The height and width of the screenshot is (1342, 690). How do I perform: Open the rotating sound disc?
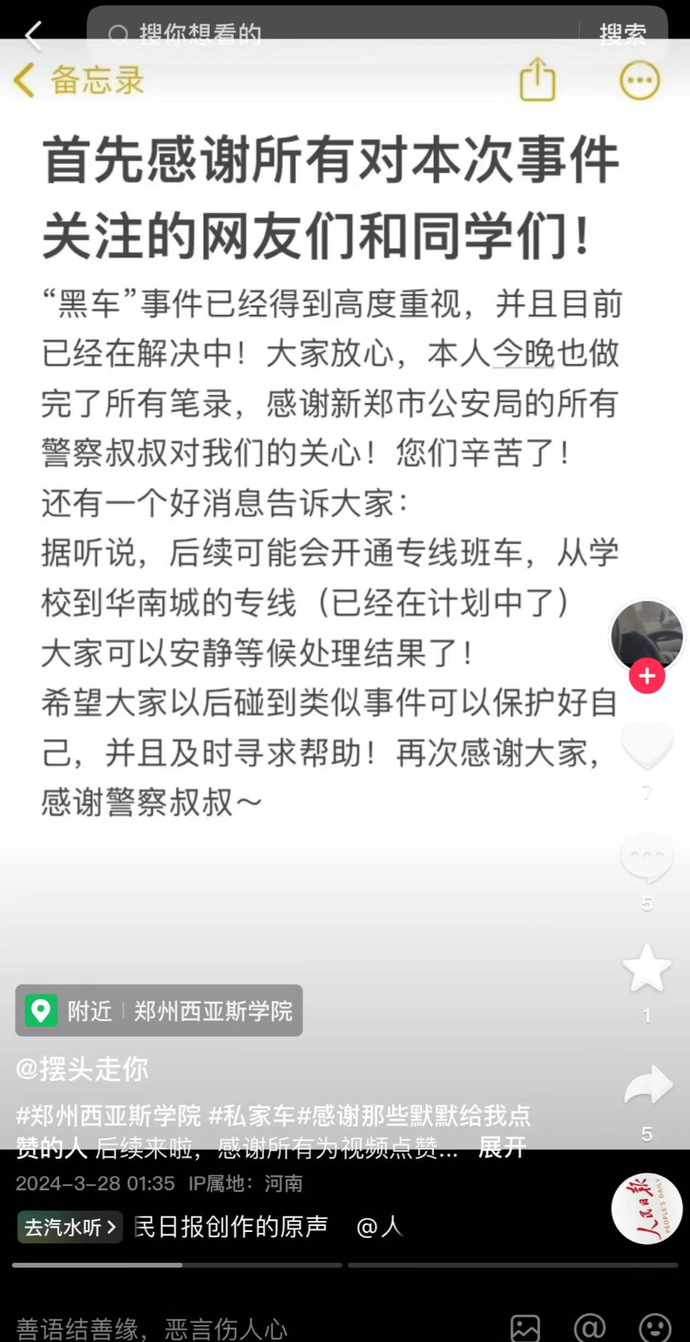(x=646, y=1208)
